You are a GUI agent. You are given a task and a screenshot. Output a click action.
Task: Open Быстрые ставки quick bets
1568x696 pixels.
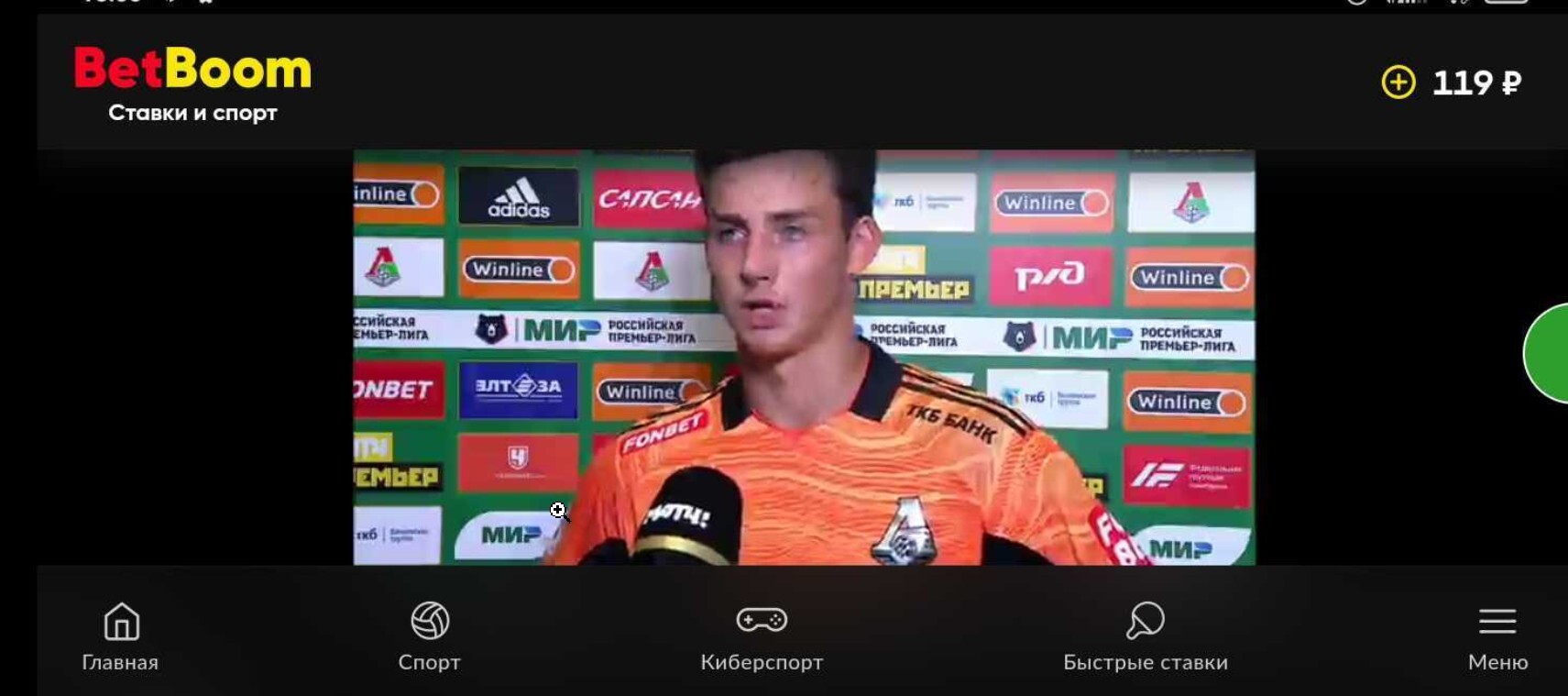click(1145, 635)
